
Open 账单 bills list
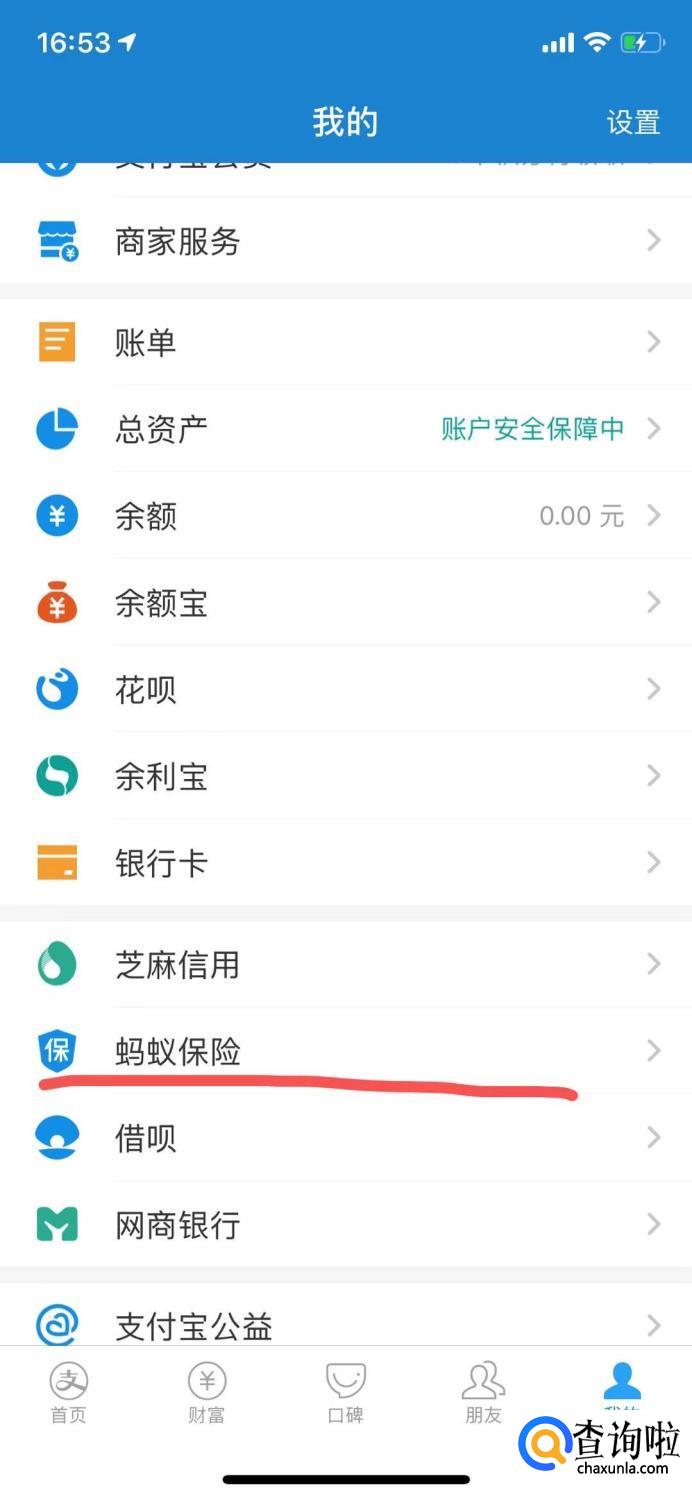(x=346, y=343)
